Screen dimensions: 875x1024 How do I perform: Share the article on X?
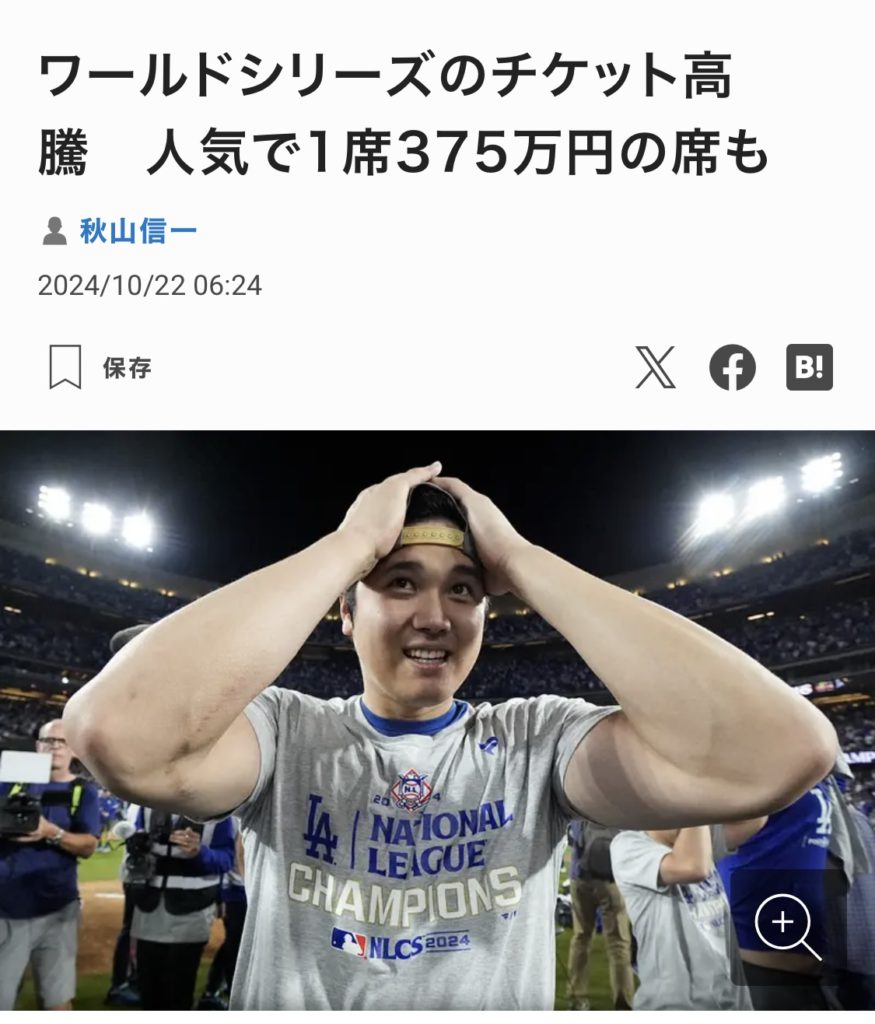655,367
